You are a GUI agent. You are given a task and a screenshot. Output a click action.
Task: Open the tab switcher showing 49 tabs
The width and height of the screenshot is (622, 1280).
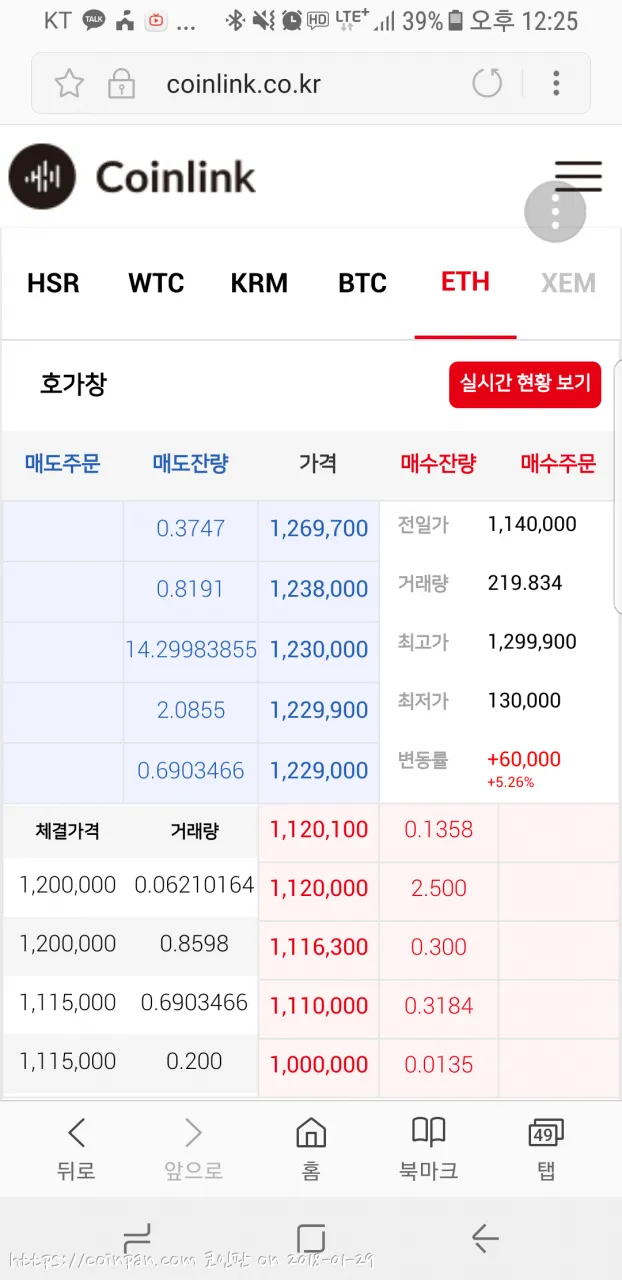click(545, 1148)
